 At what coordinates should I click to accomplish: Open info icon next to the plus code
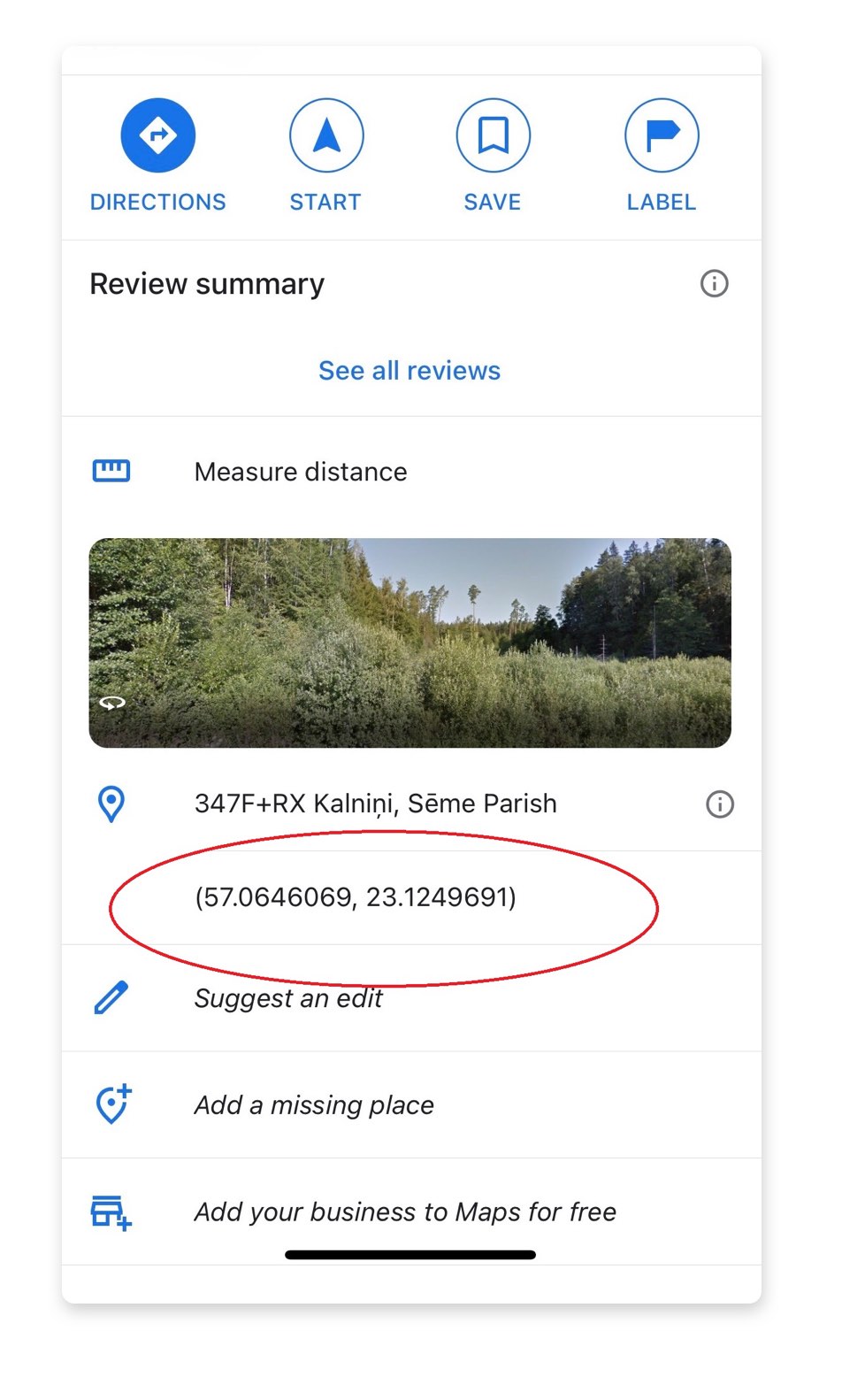(720, 804)
